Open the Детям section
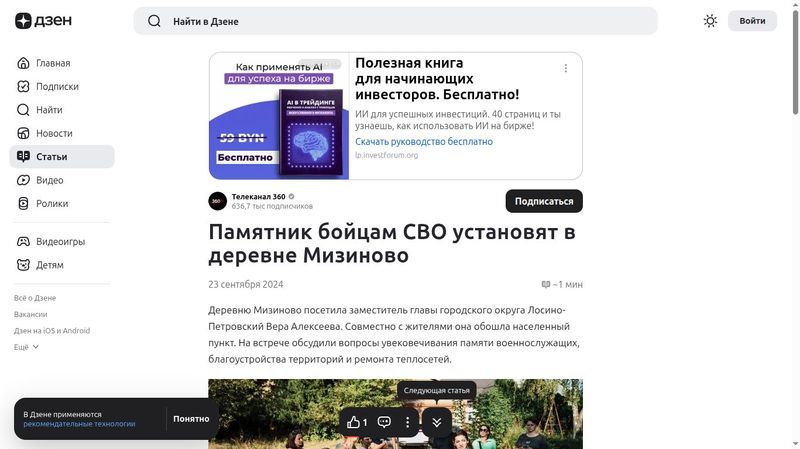Image resolution: width=800 pixels, height=449 pixels. click(x=49, y=265)
